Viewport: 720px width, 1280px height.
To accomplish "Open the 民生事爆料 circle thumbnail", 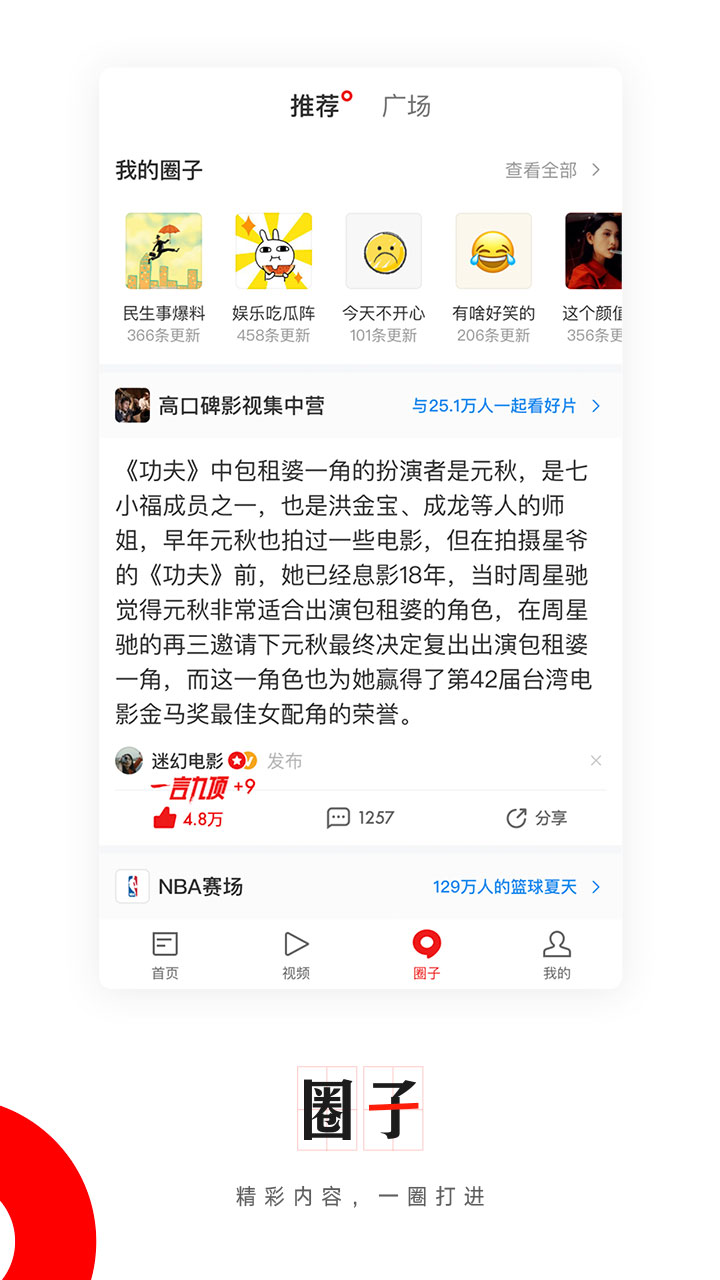I will [x=163, y=250].
